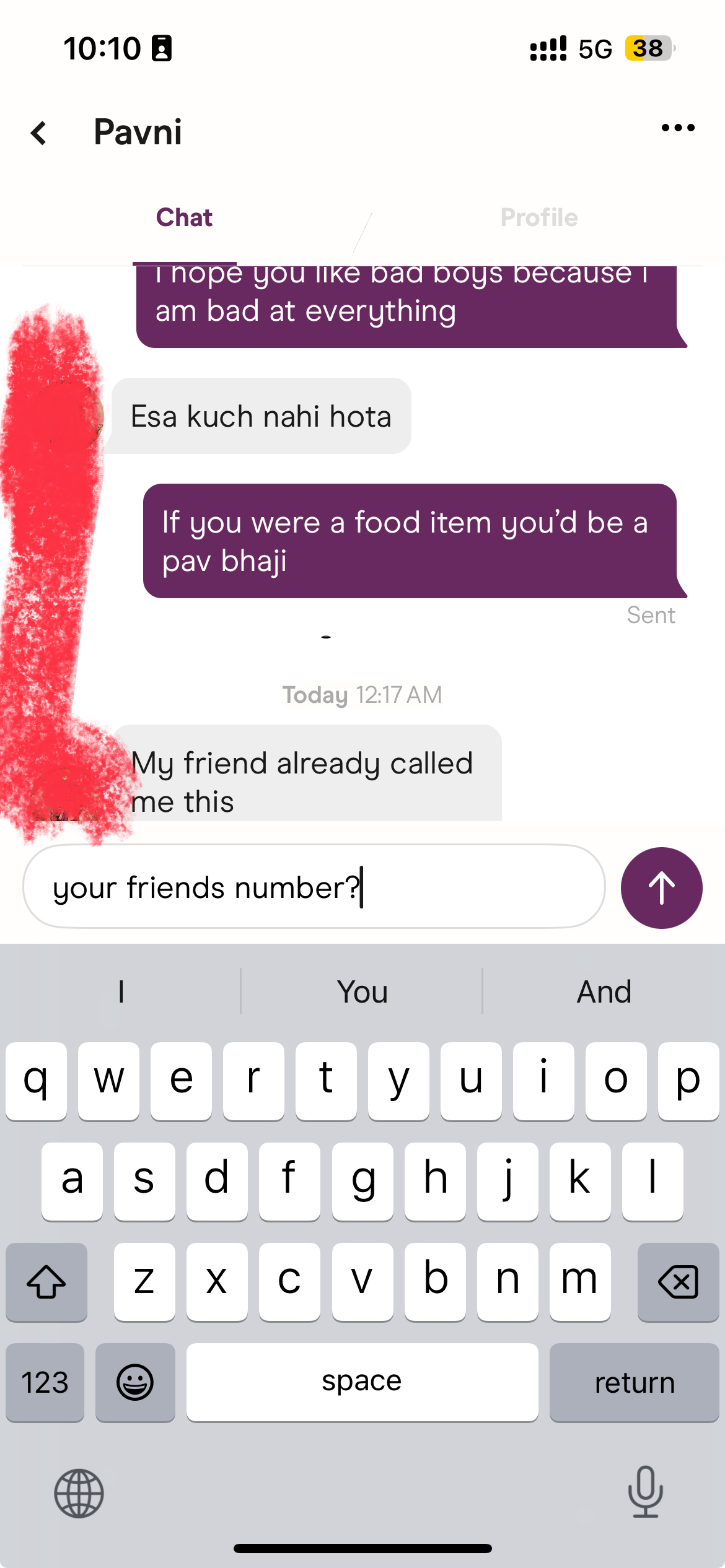
Task: Change keyboard language with the globe
Action: tap(79, 1493)
